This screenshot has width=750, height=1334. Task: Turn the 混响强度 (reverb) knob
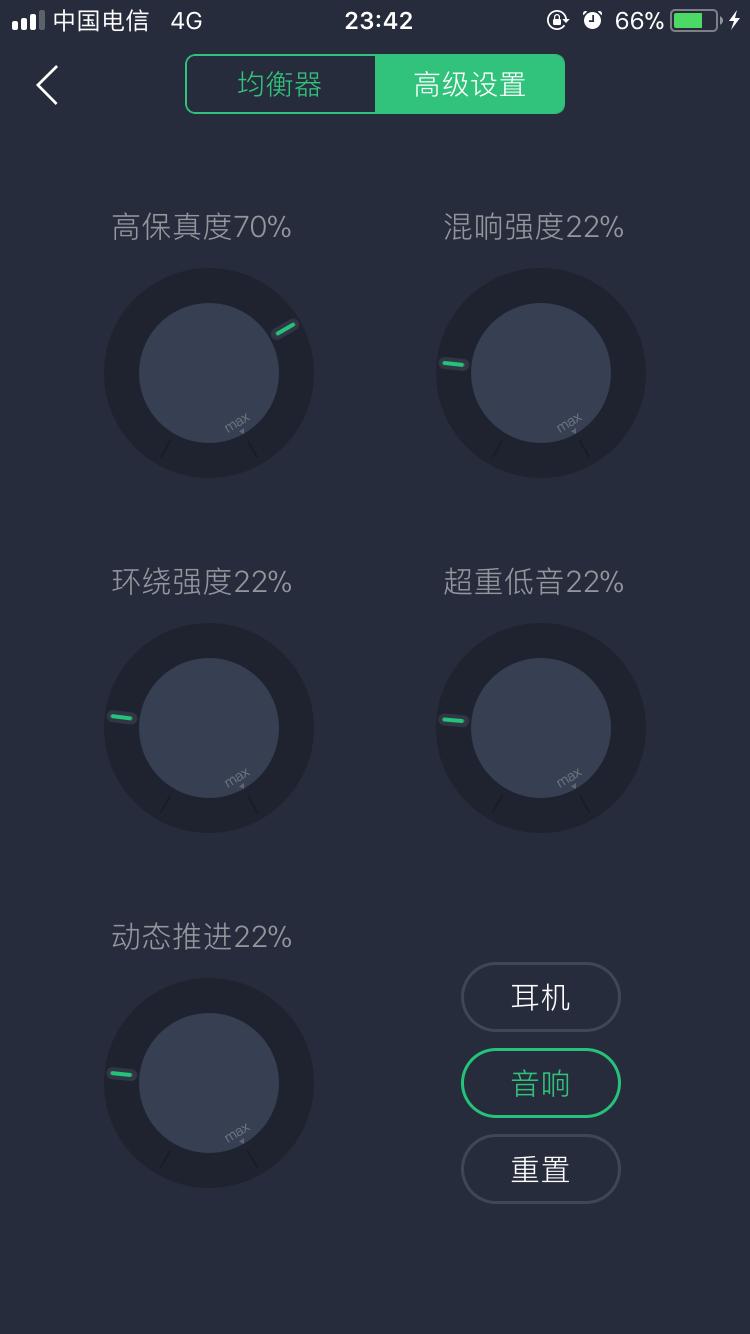[x=540, y=372]
